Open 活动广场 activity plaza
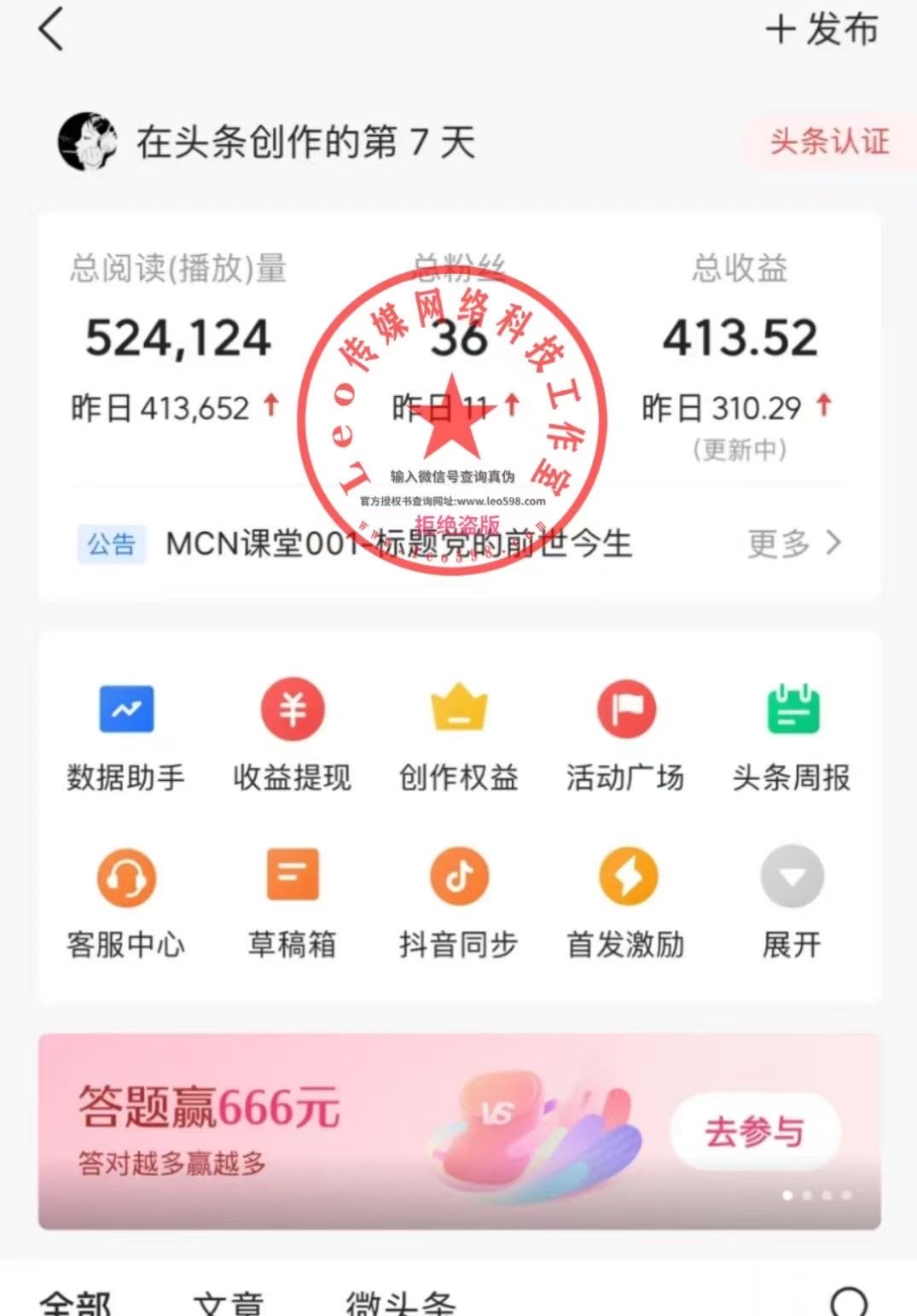The width and height of the screenshot is (917, 1316). 625,734
